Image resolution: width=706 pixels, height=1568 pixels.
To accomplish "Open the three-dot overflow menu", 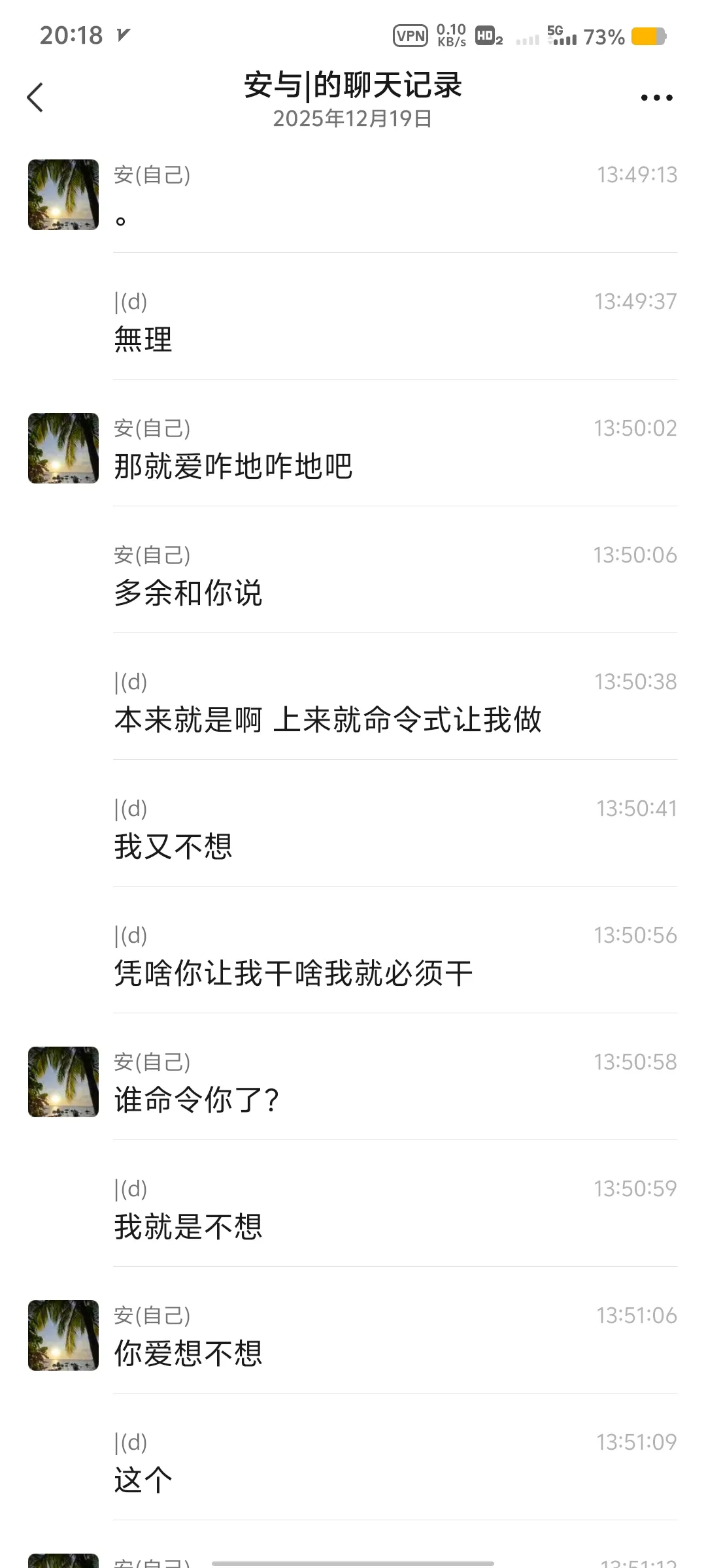I will click(656, 98).
